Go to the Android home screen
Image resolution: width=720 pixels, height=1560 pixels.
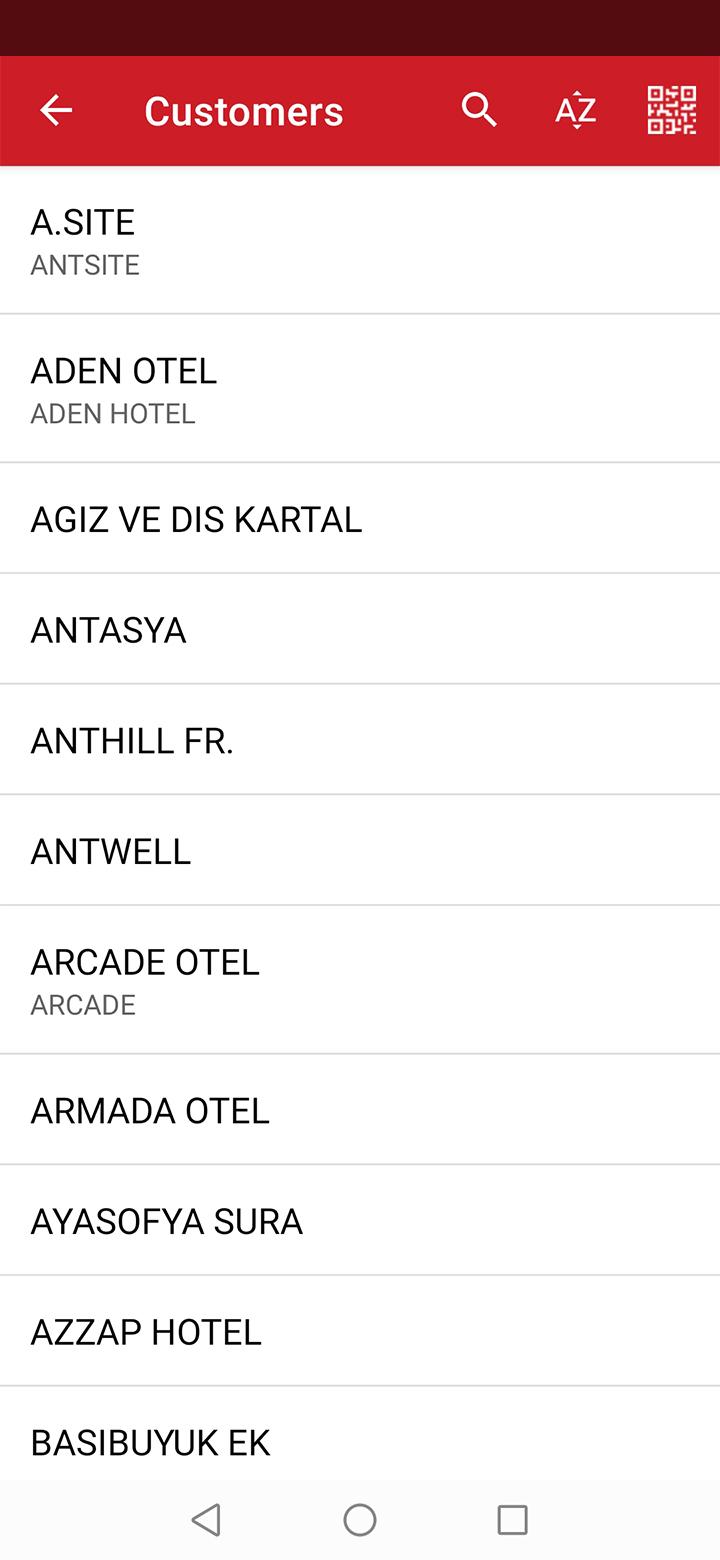click(x=360, y=1520)
